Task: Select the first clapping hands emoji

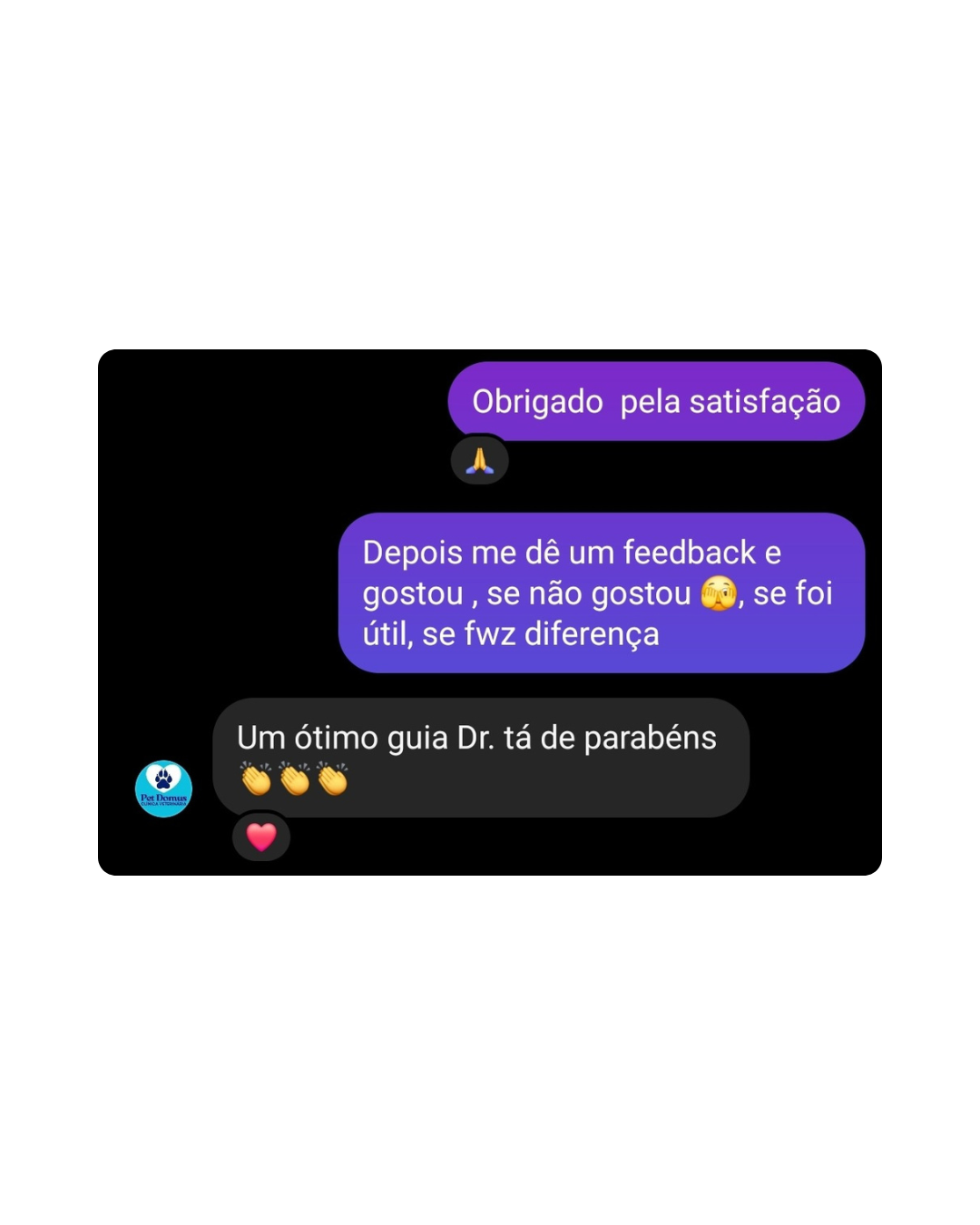Action: [x=257, y=778]
